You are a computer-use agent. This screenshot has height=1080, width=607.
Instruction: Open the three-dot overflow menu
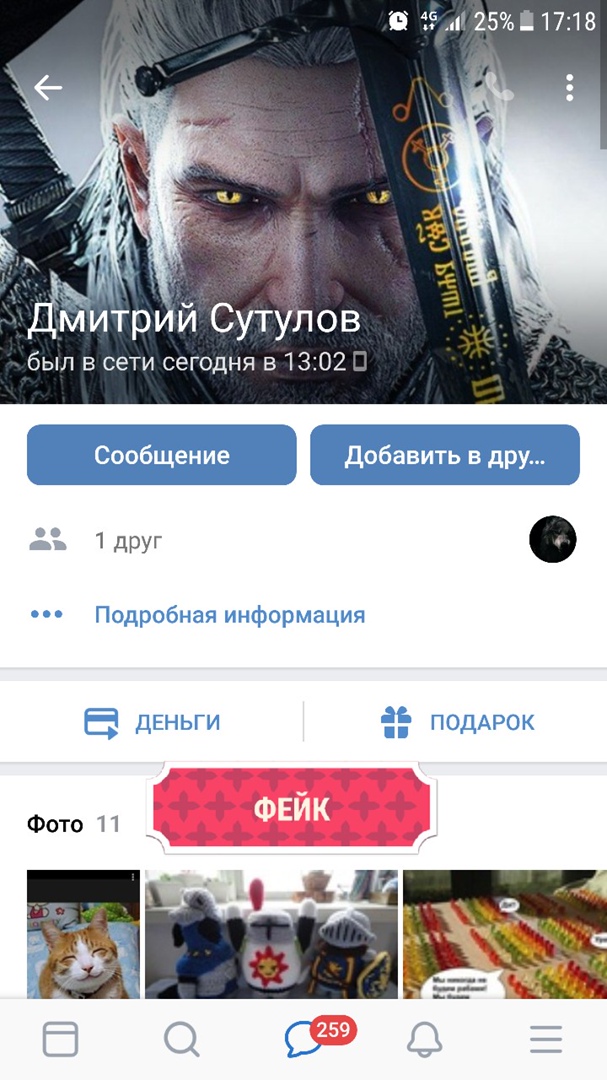click(569, 88)
